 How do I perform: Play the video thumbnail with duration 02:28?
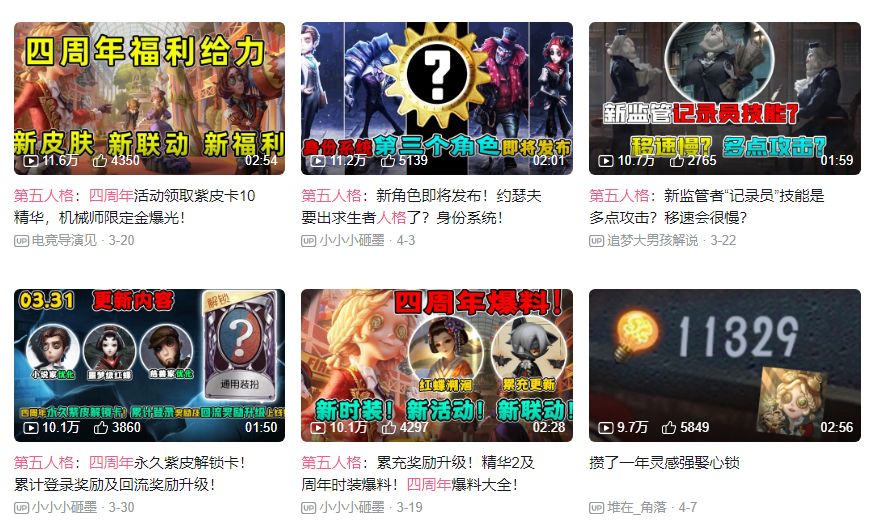(x=437, y=365)
